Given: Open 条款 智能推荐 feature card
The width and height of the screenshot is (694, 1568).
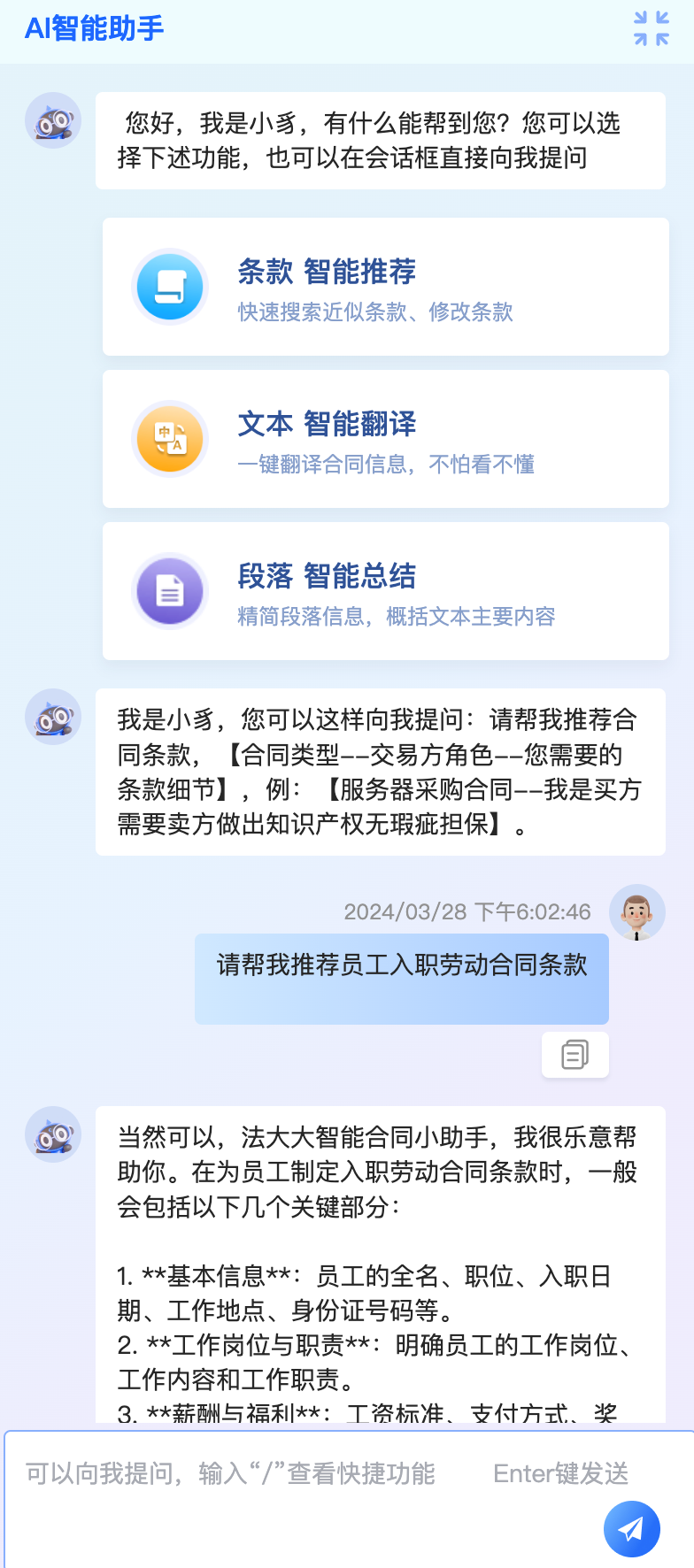Looking at the screenshot, I should point(386,287).
